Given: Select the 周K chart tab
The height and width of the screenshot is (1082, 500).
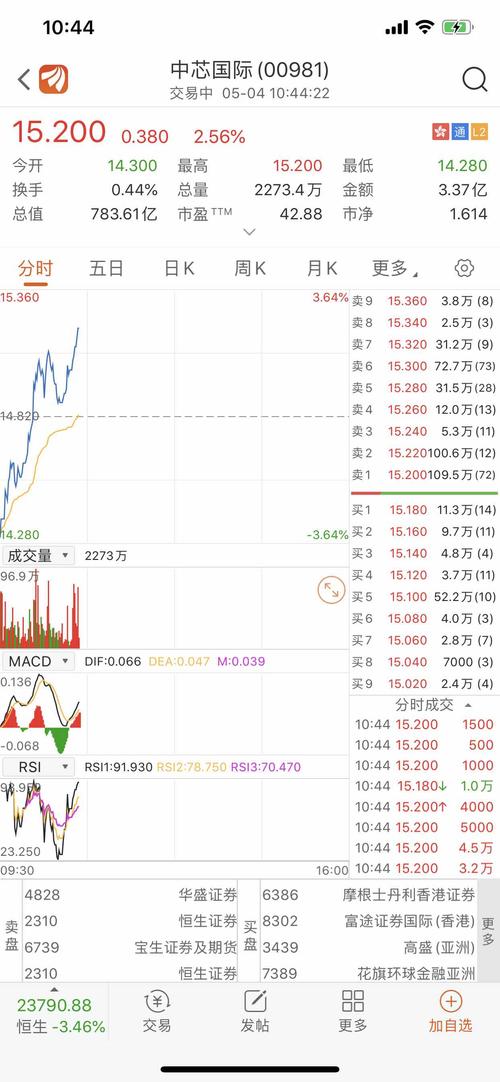Looking at the screenshot, I should click(250, 268).
